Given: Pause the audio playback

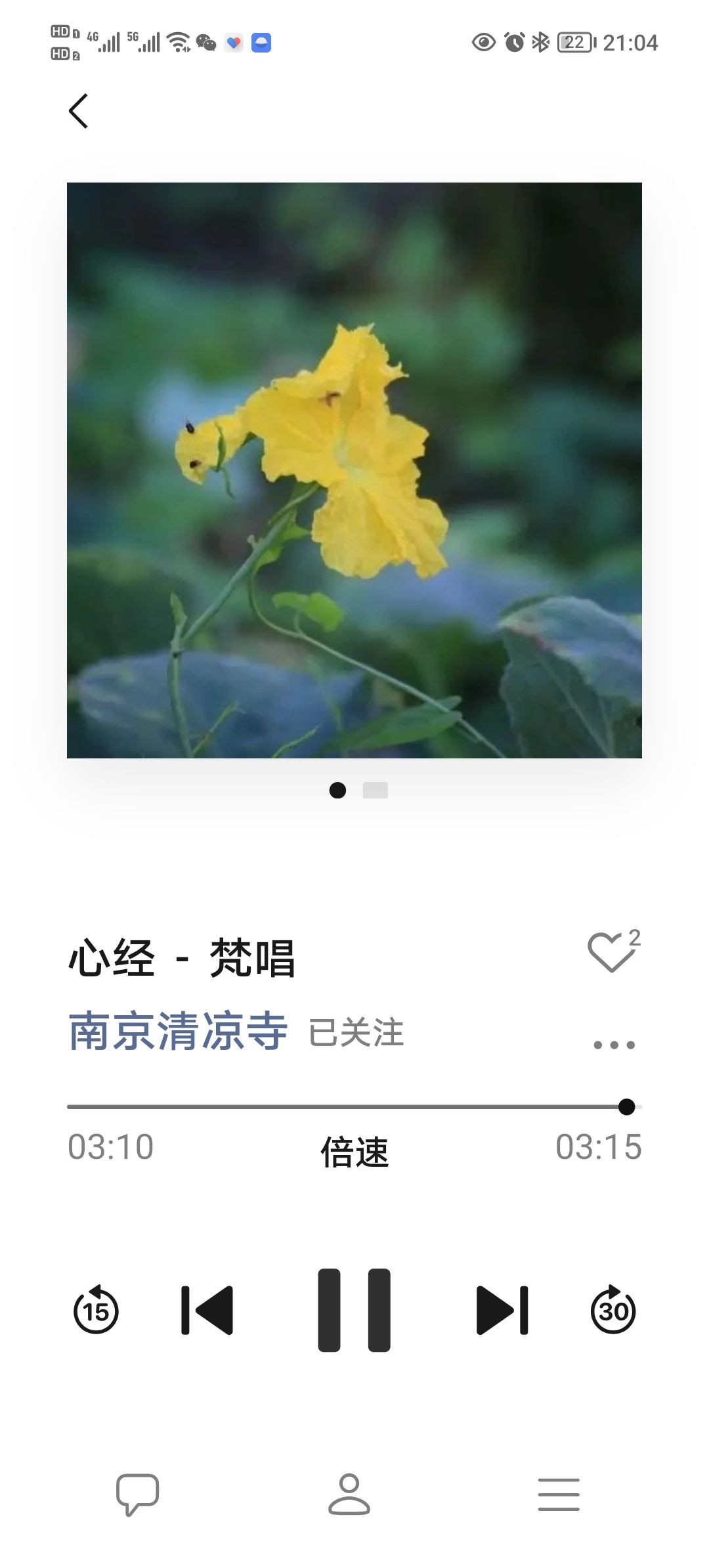Looking at the screenshot, I should point(354,1310).
